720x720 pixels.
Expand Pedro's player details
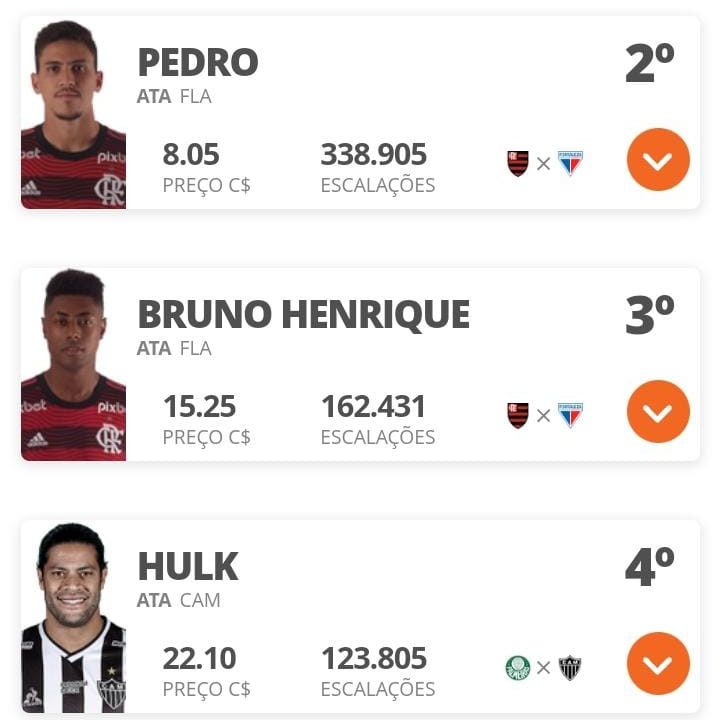coord(658,160)
